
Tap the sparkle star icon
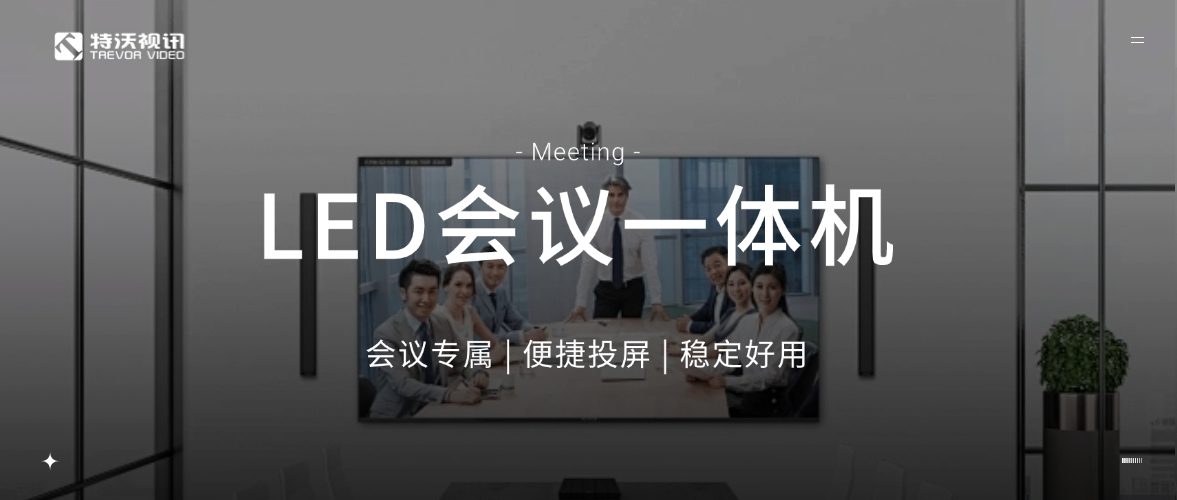point(50,461)
